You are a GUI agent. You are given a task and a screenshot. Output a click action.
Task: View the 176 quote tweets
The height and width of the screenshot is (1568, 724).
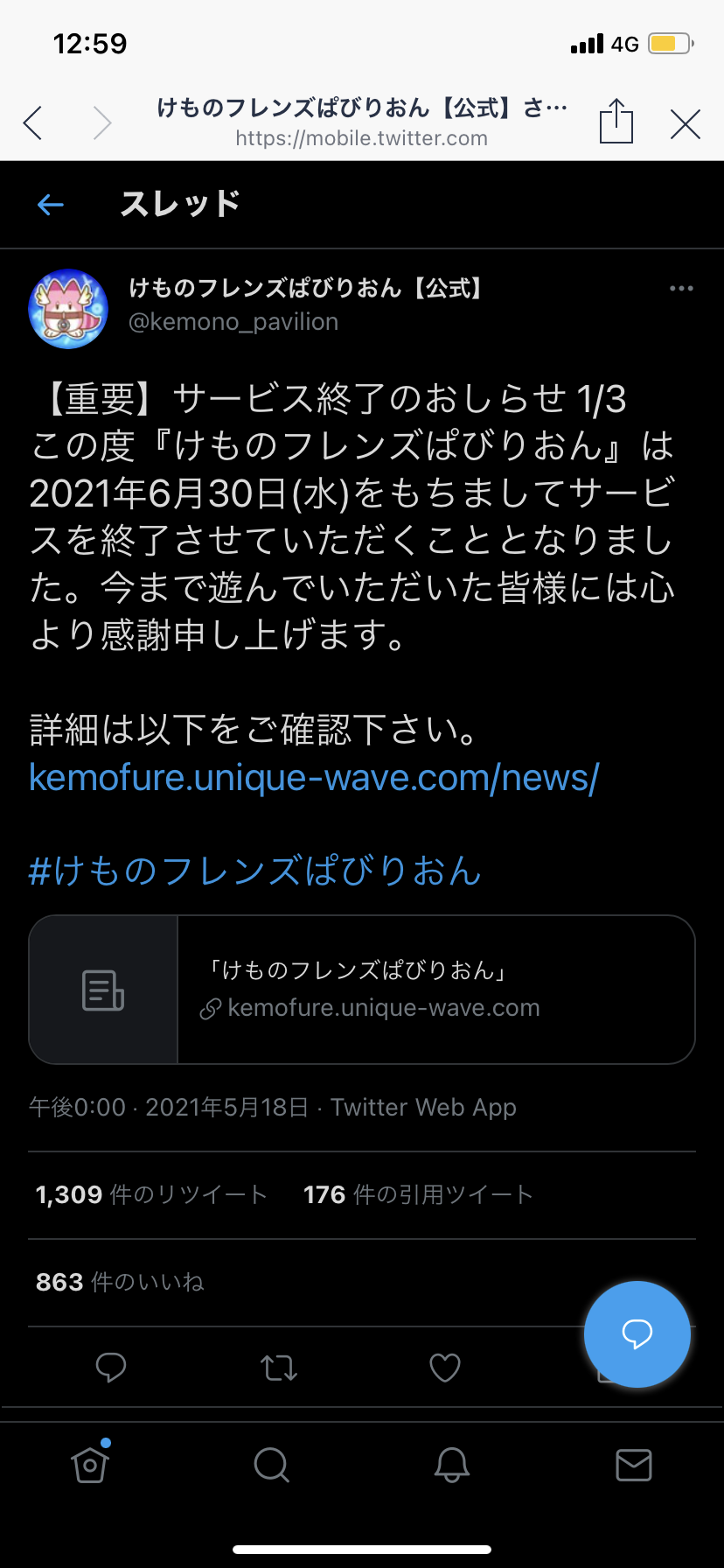click(418, 1194)
